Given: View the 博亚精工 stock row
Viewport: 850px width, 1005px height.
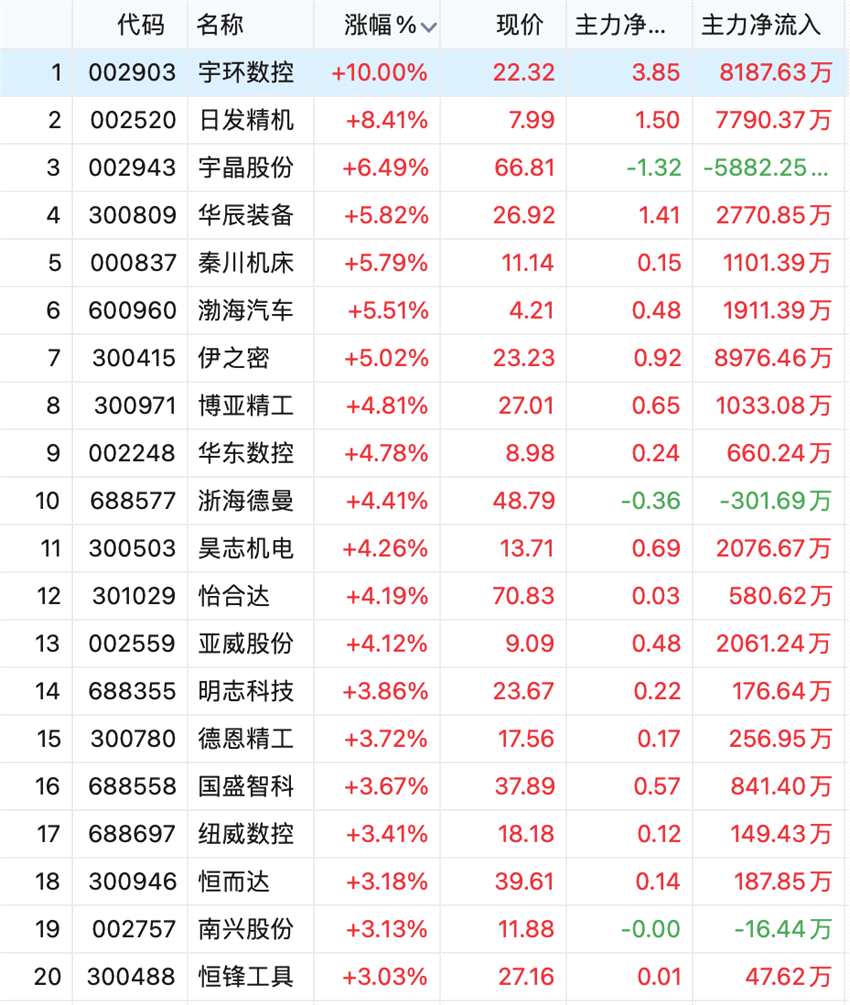Looking at the screenshot, I should (246, 405).
